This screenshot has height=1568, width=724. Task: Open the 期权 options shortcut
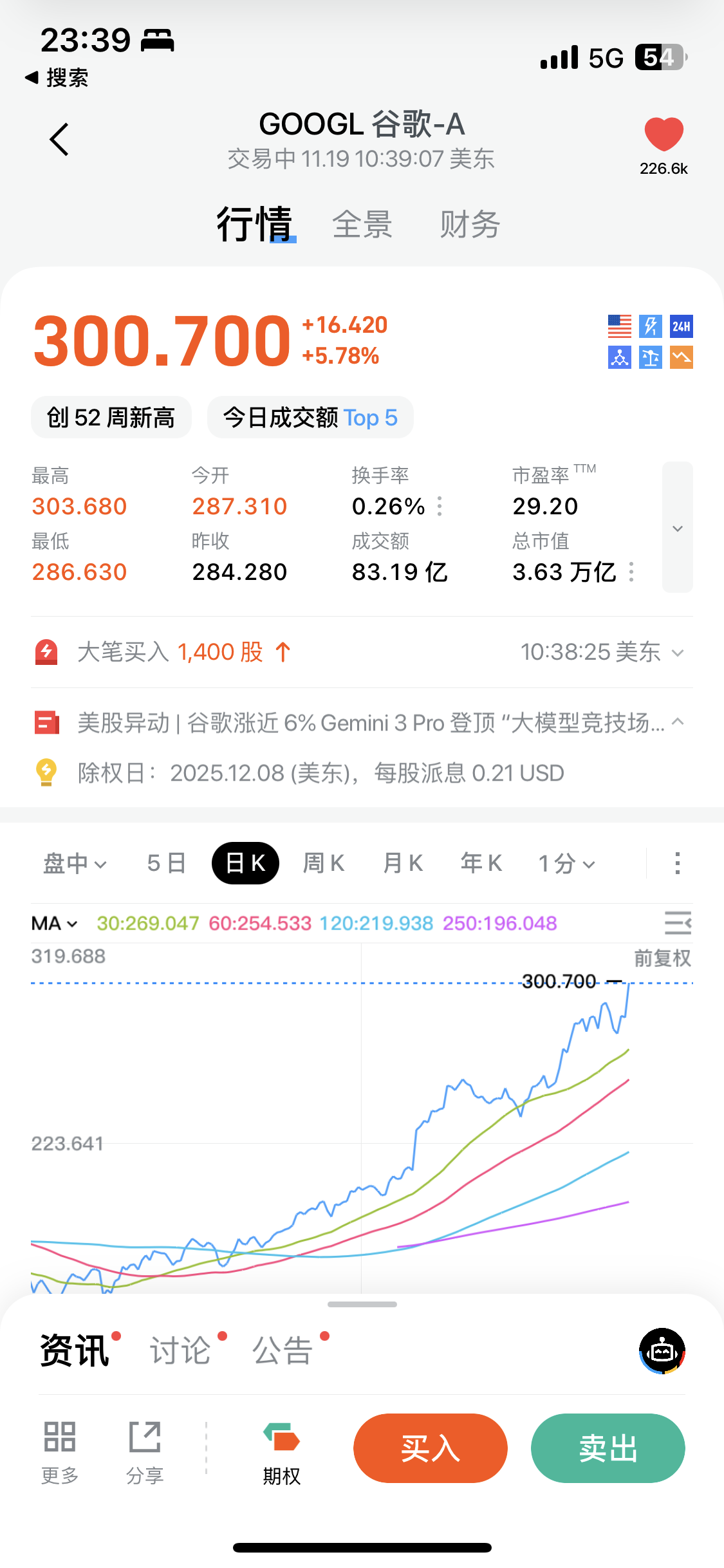point(282,1453)
